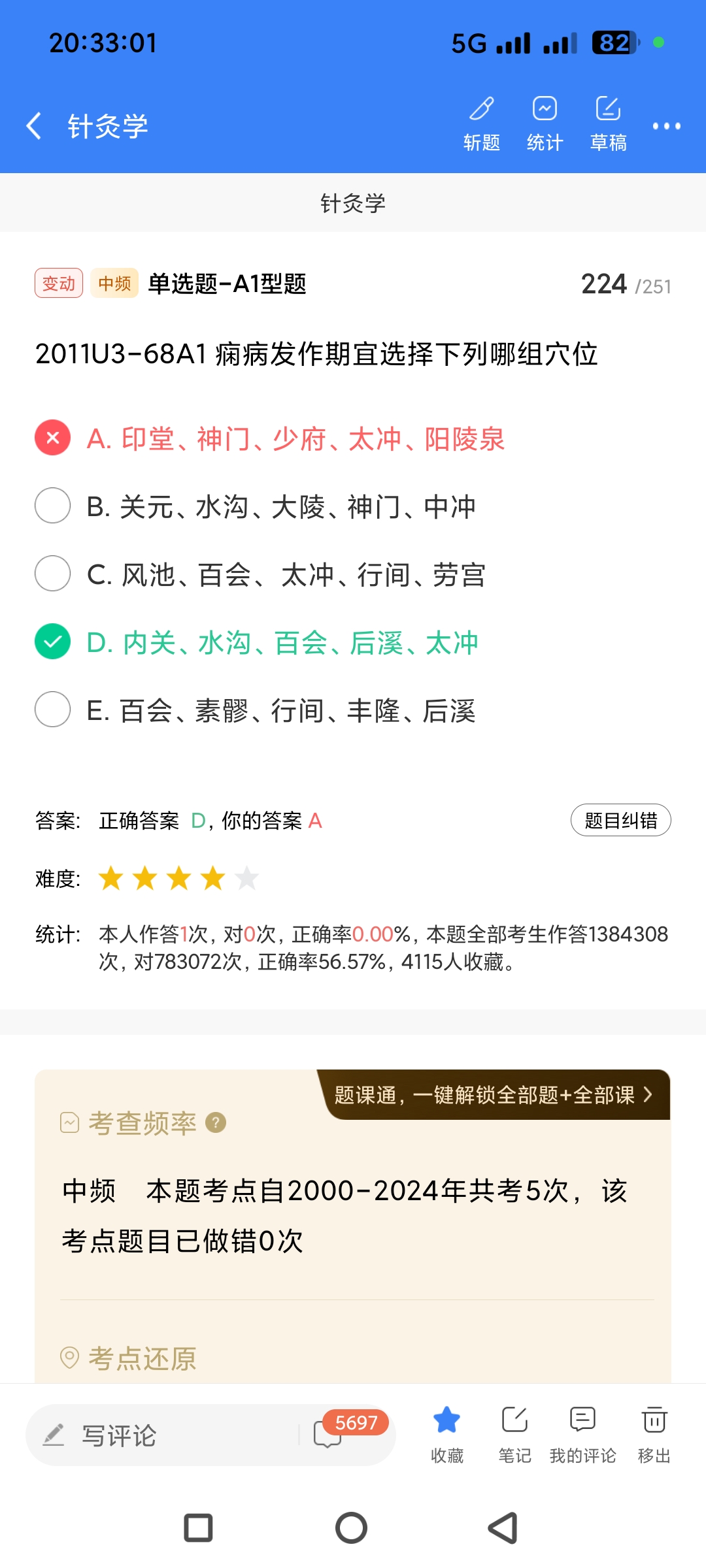Toggle 收藏 for this question
706x1568 pixels.
click(447, 1434)
